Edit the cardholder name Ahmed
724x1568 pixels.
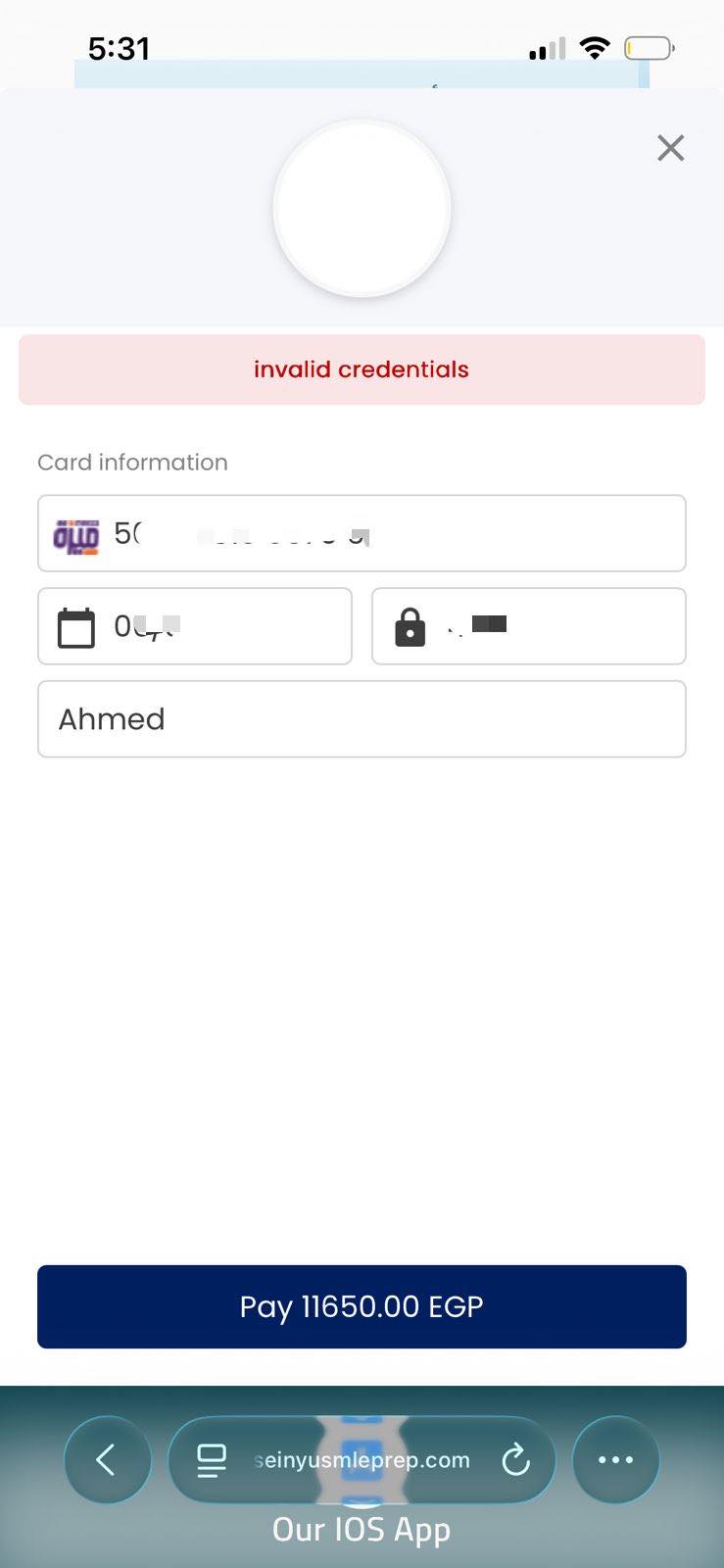[362, 719]
